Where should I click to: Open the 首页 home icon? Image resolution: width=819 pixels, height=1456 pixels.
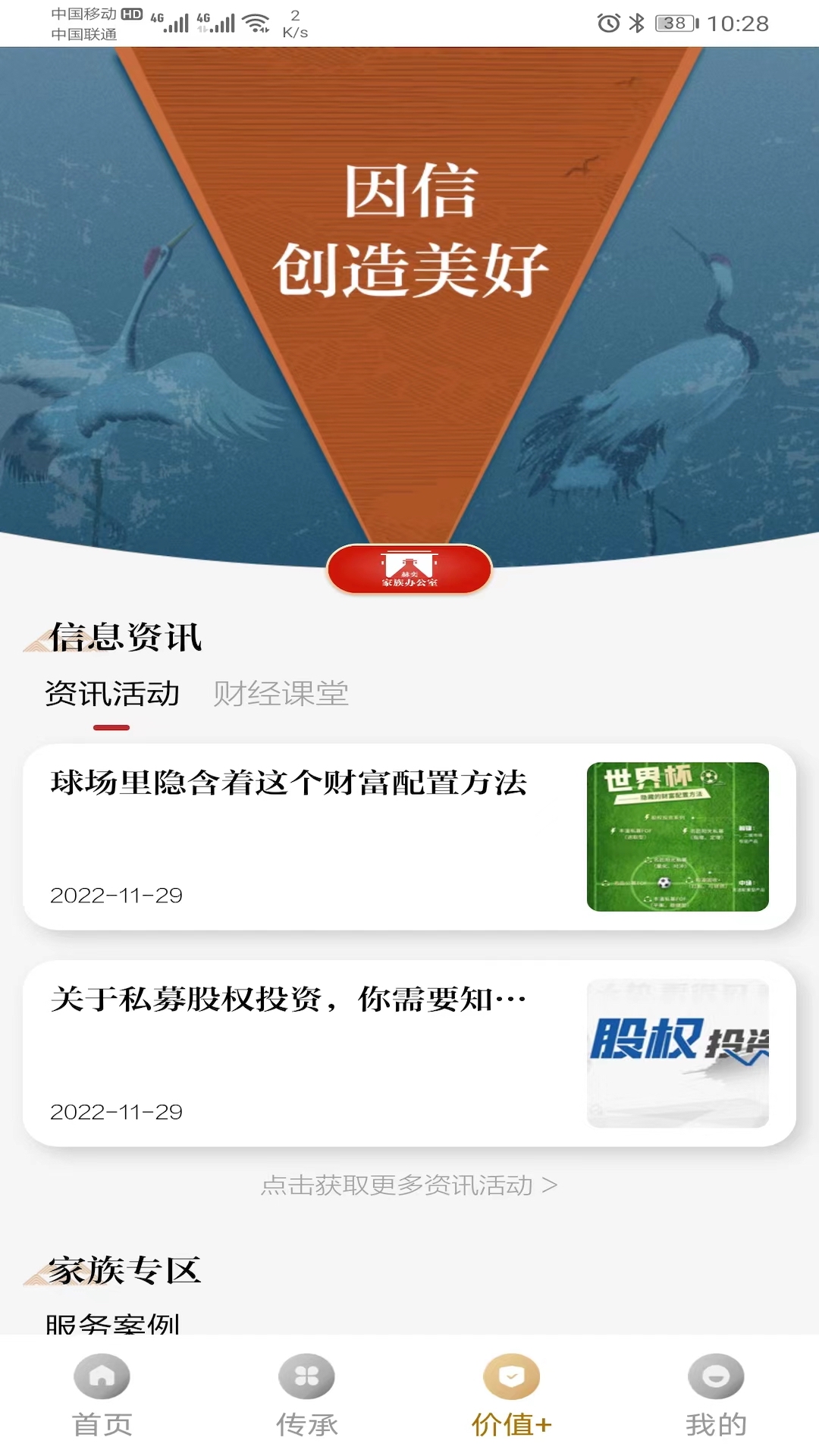pos(101,1382)
